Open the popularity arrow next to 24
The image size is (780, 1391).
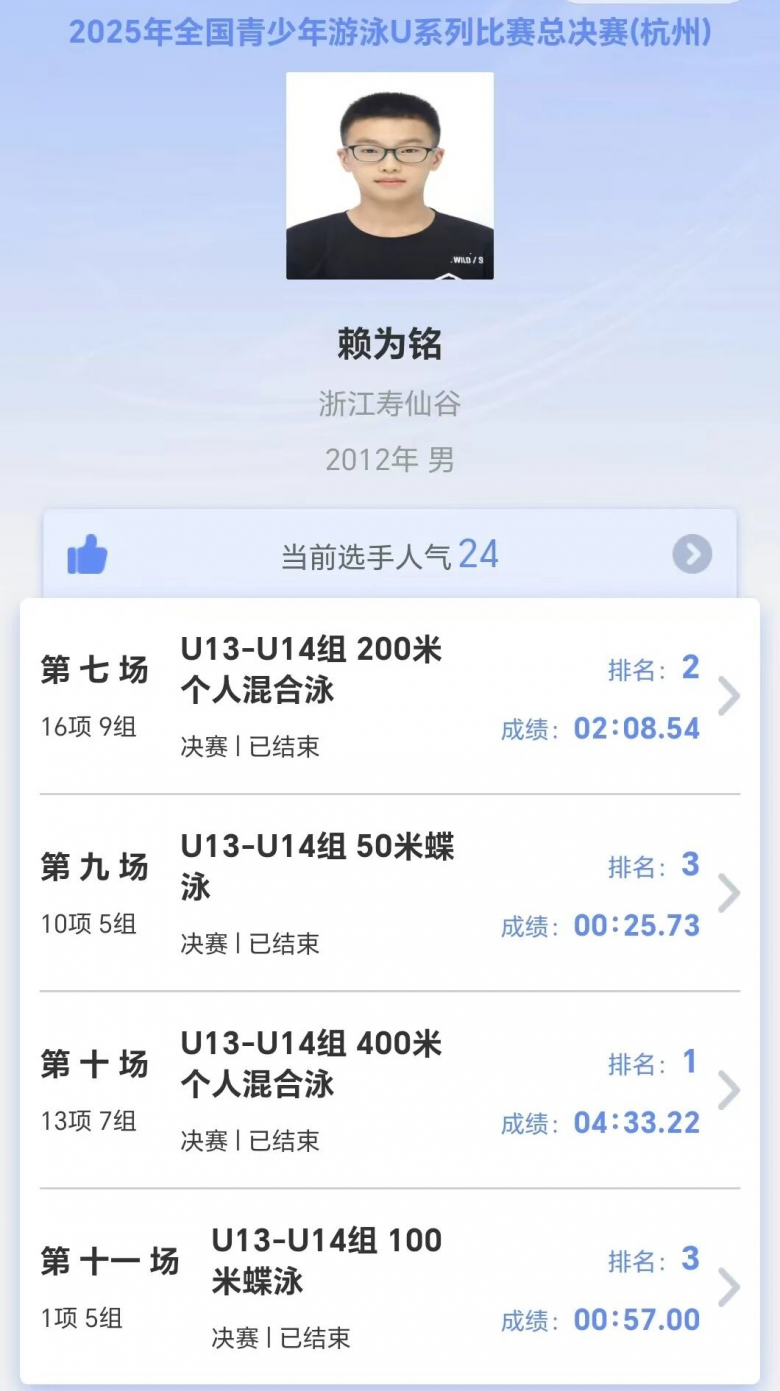[692, 554]
